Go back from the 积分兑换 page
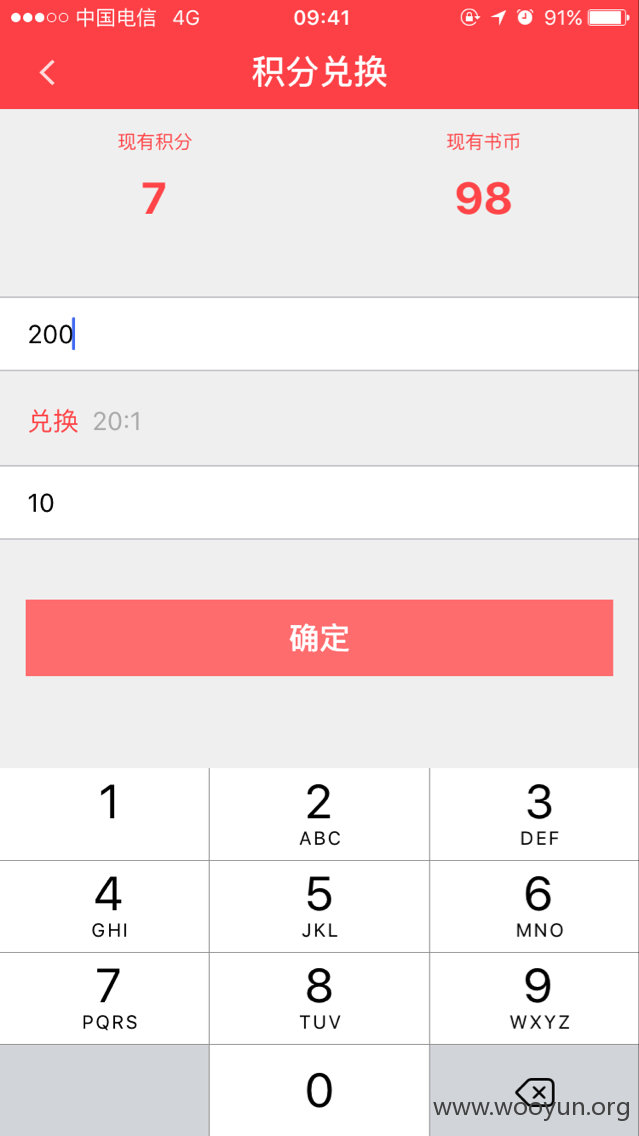Screen dimensions: 639x1136 (47, 72)
